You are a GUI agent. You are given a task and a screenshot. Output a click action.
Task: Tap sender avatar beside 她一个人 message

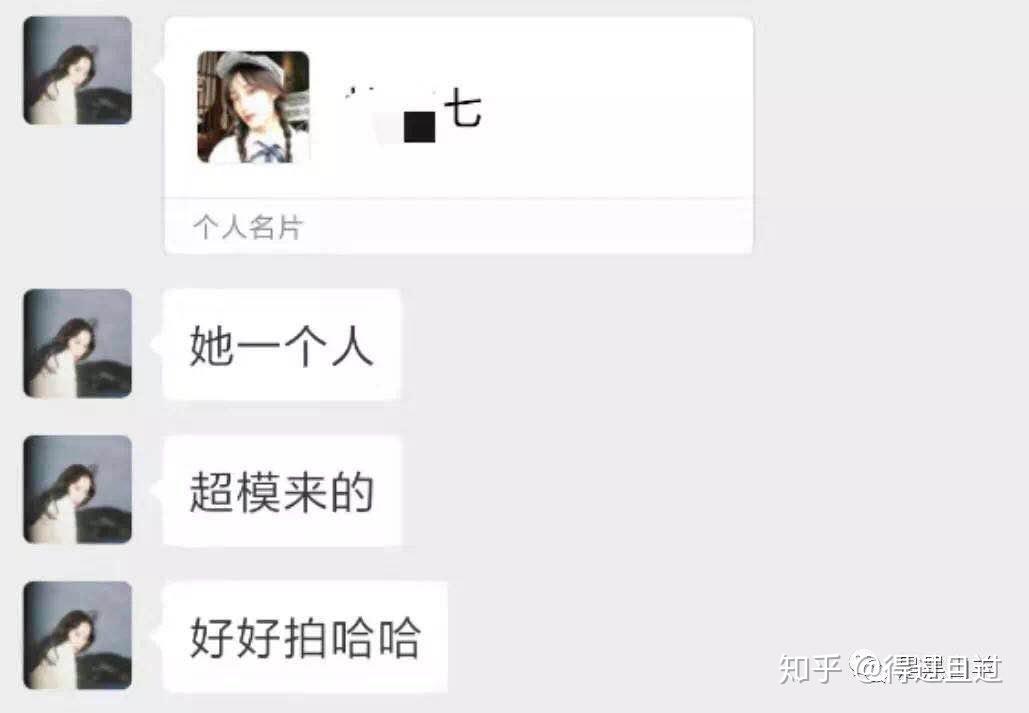[77, 343]
